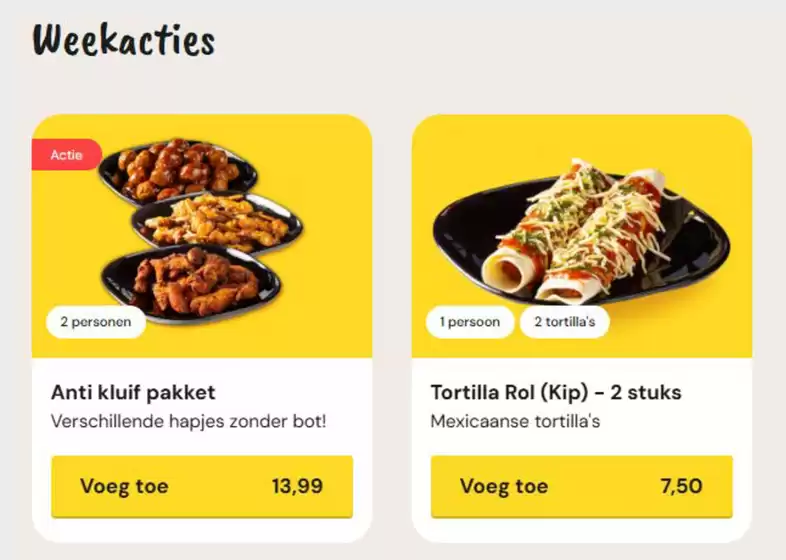Add Anti kluif pakket to the order
786x560 pixels.
click(201, 487)
